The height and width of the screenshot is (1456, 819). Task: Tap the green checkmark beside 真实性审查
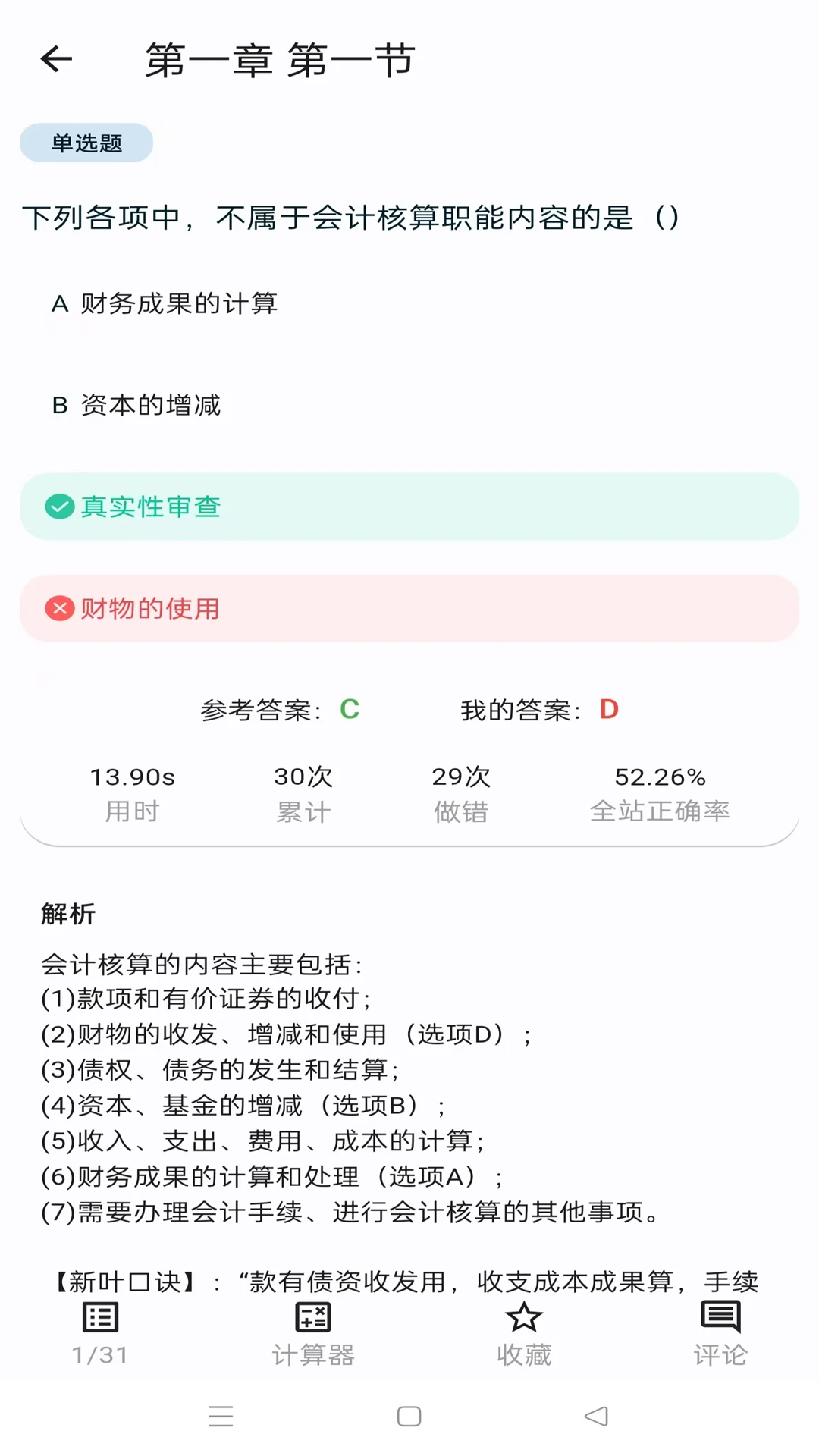[59, 507]
